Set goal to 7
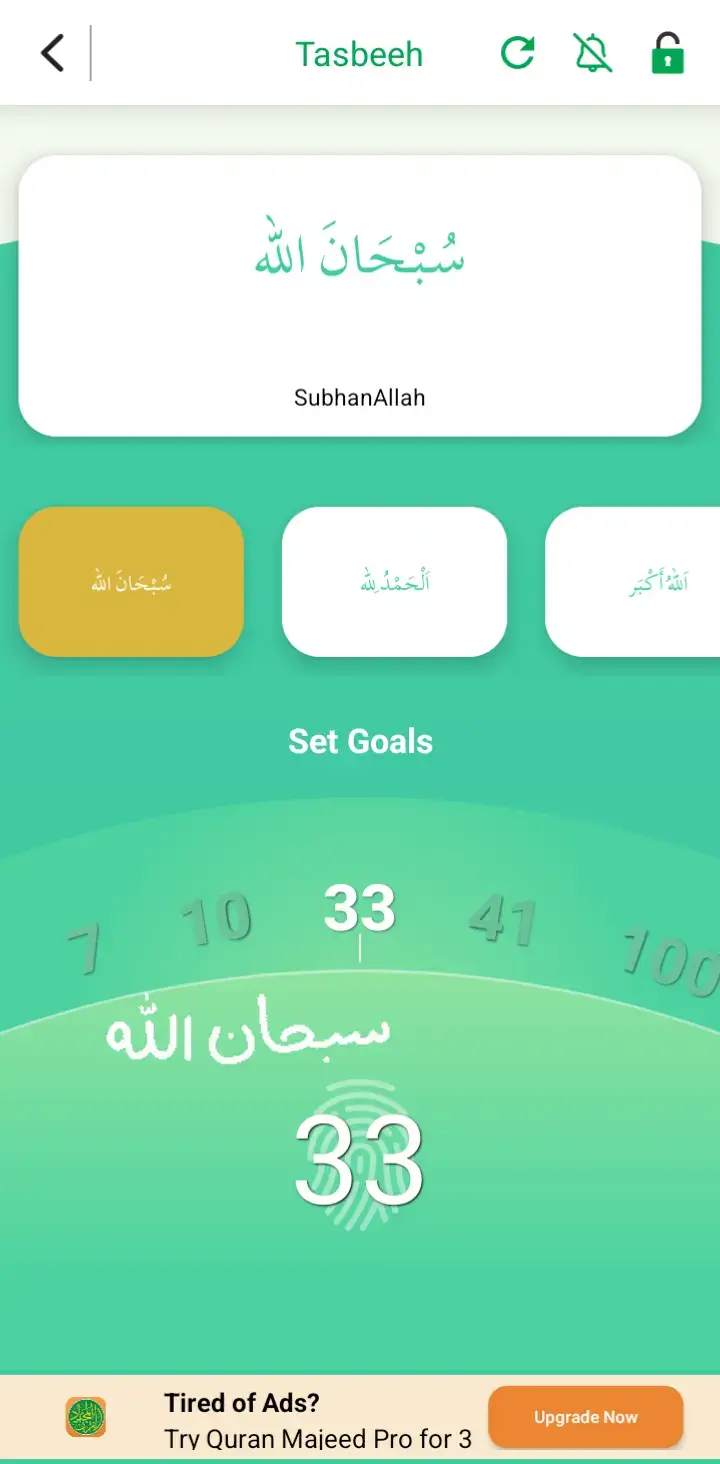 (x=84, y=947)
